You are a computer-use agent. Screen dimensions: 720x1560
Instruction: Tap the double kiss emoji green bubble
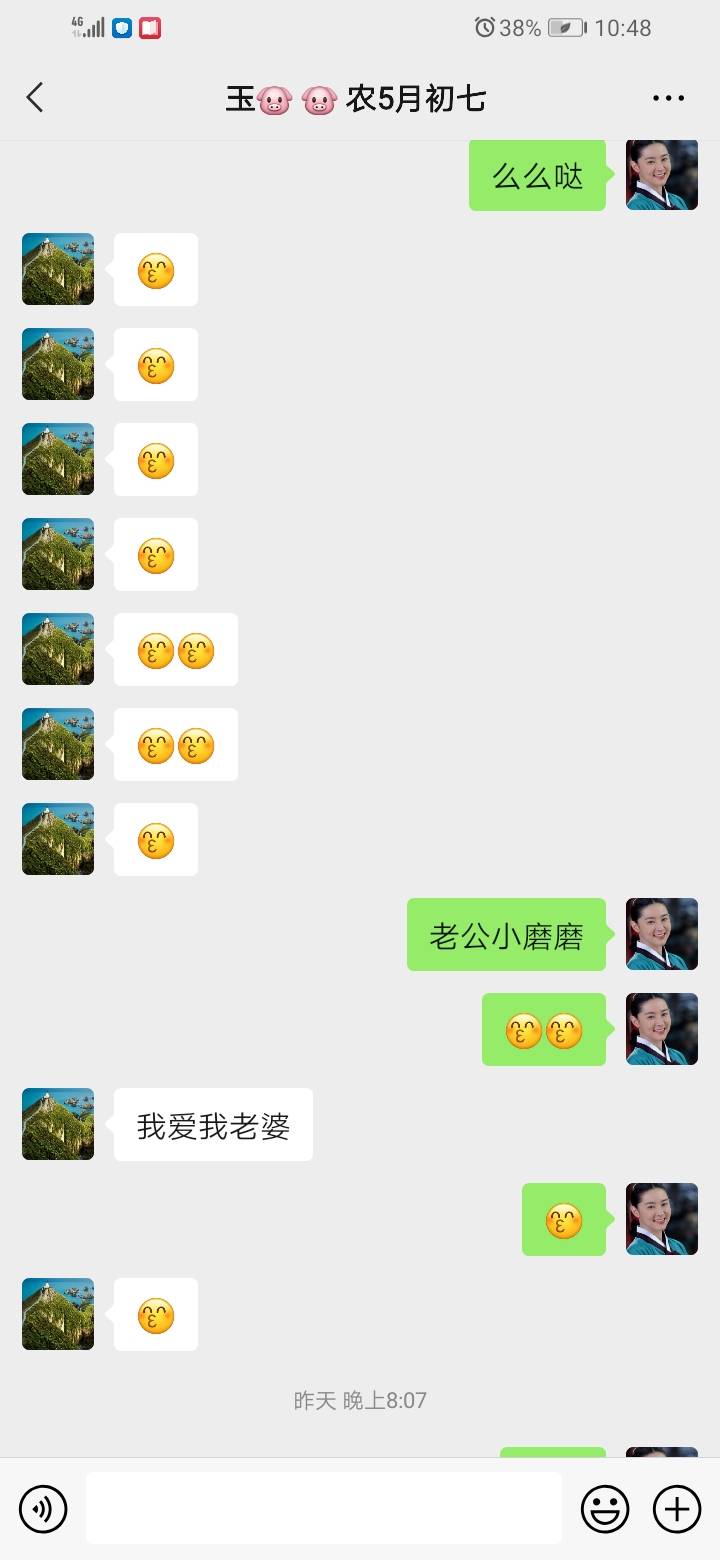pyautogui.click(x=543, y=1029)
